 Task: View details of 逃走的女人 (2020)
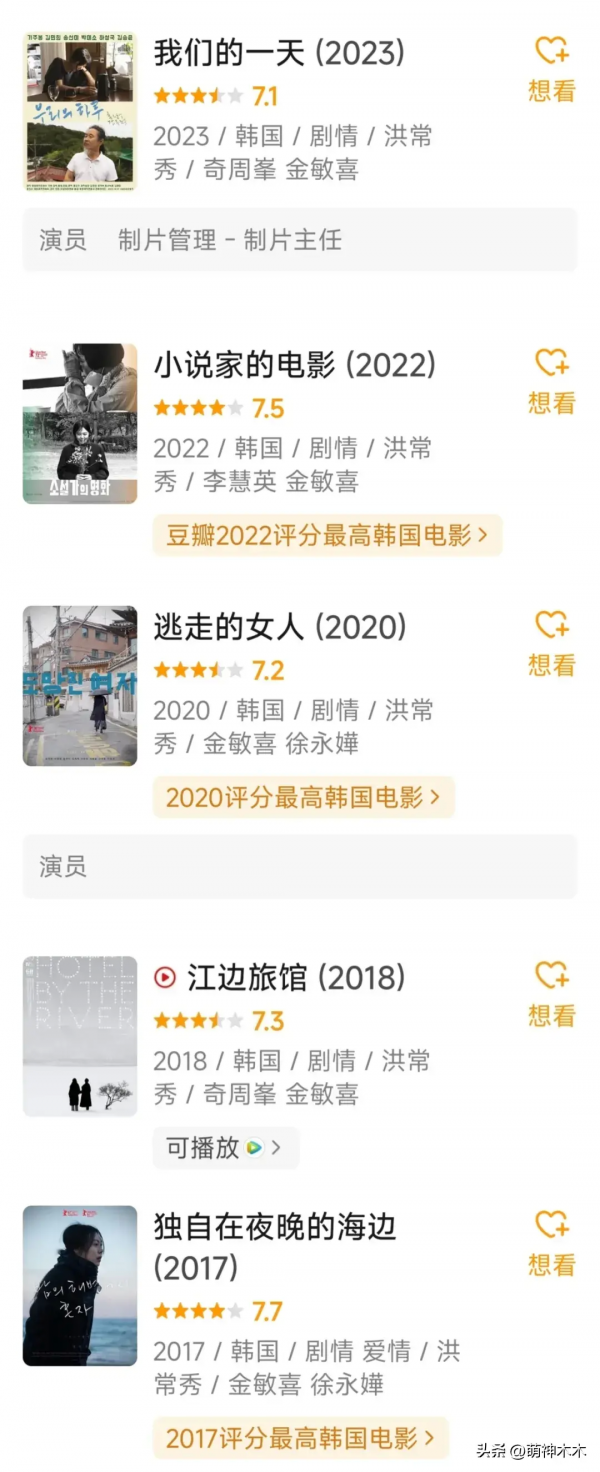click(x=279, y=627)
